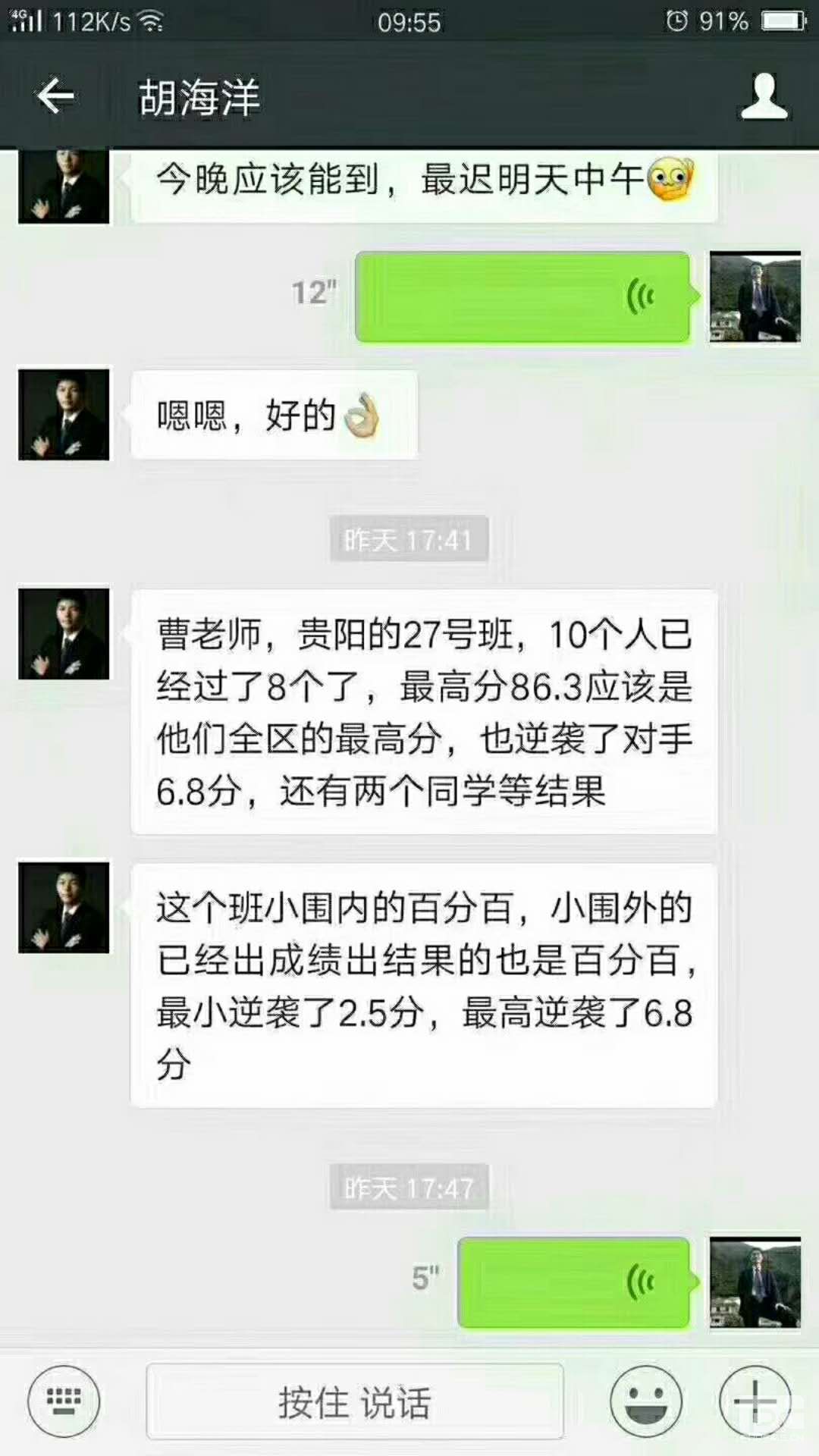Viewport: 819px width, 1456px height.
Task: Open the contact's avatar beside 嗯嗯，好的
Action: click(x=64, y=415)
